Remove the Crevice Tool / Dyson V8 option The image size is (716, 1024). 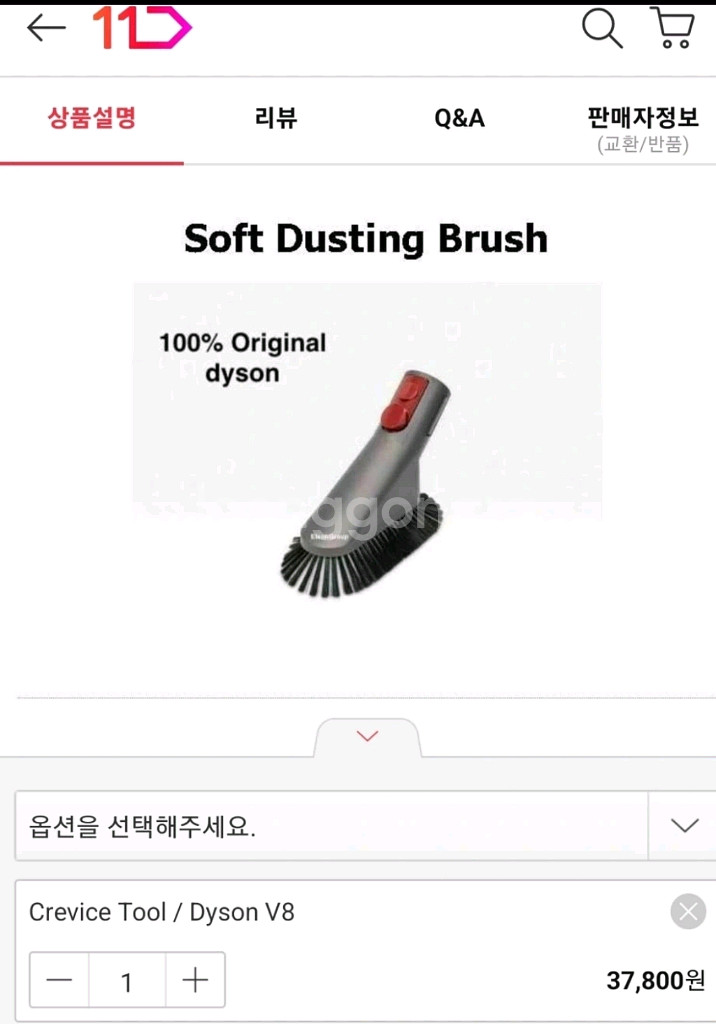click(x=688, y=911)
